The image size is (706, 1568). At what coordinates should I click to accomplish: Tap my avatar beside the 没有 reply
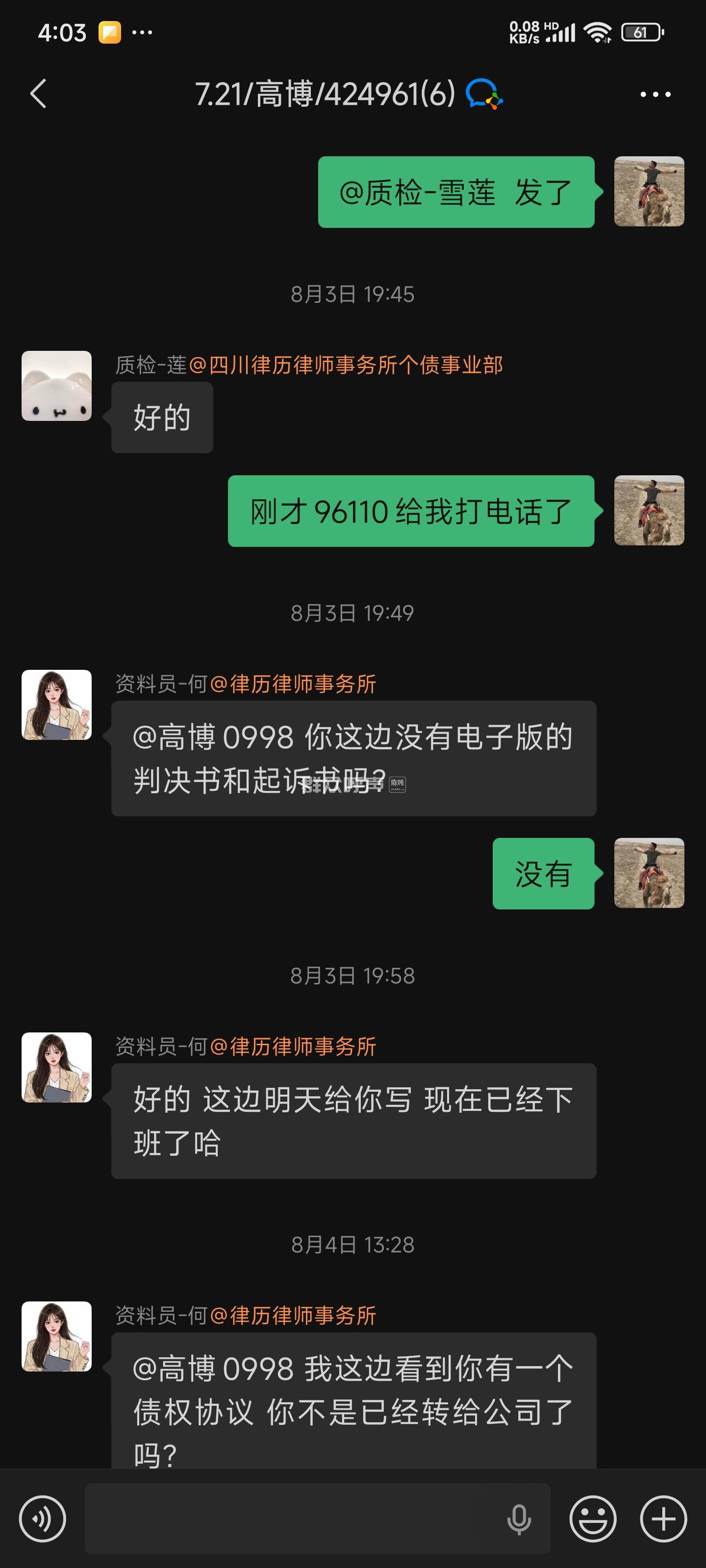pyautogui.click(x=649, y=873)
